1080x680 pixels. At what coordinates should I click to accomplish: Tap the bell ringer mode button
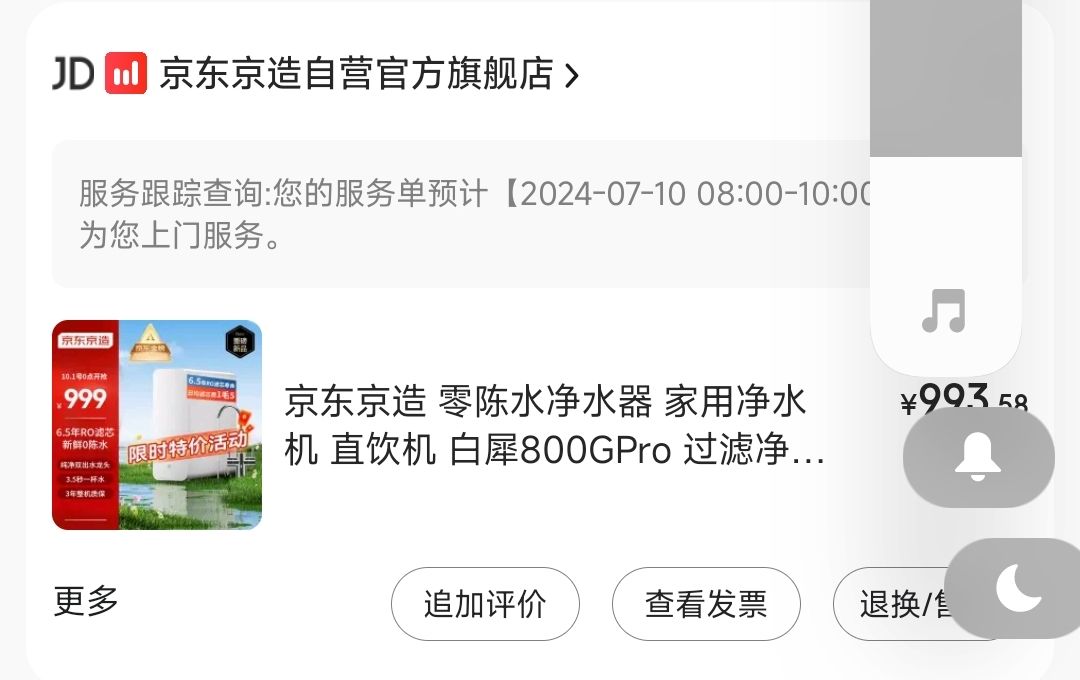[978, 457]
